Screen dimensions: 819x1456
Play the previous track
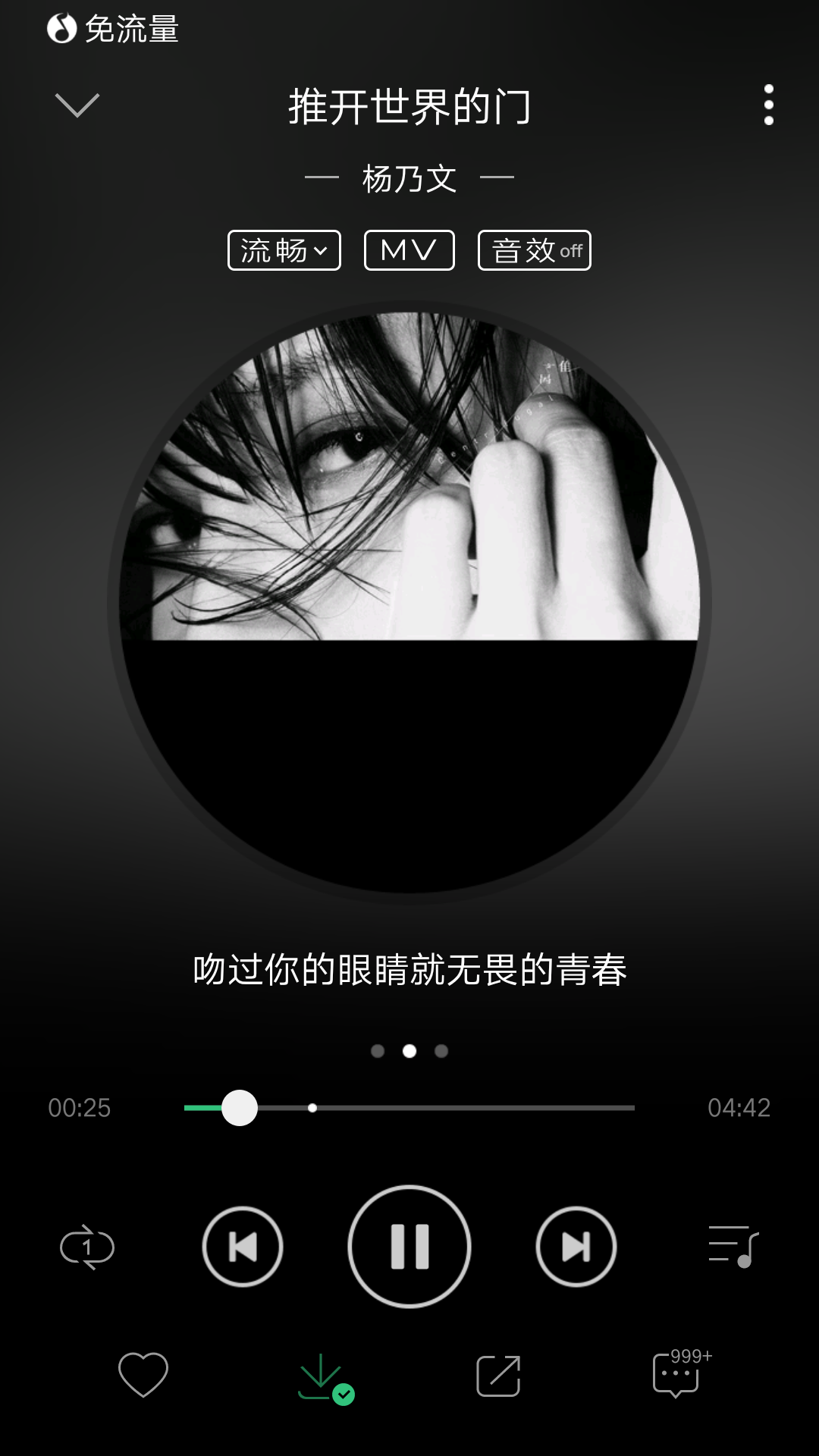coord(242,1247)
